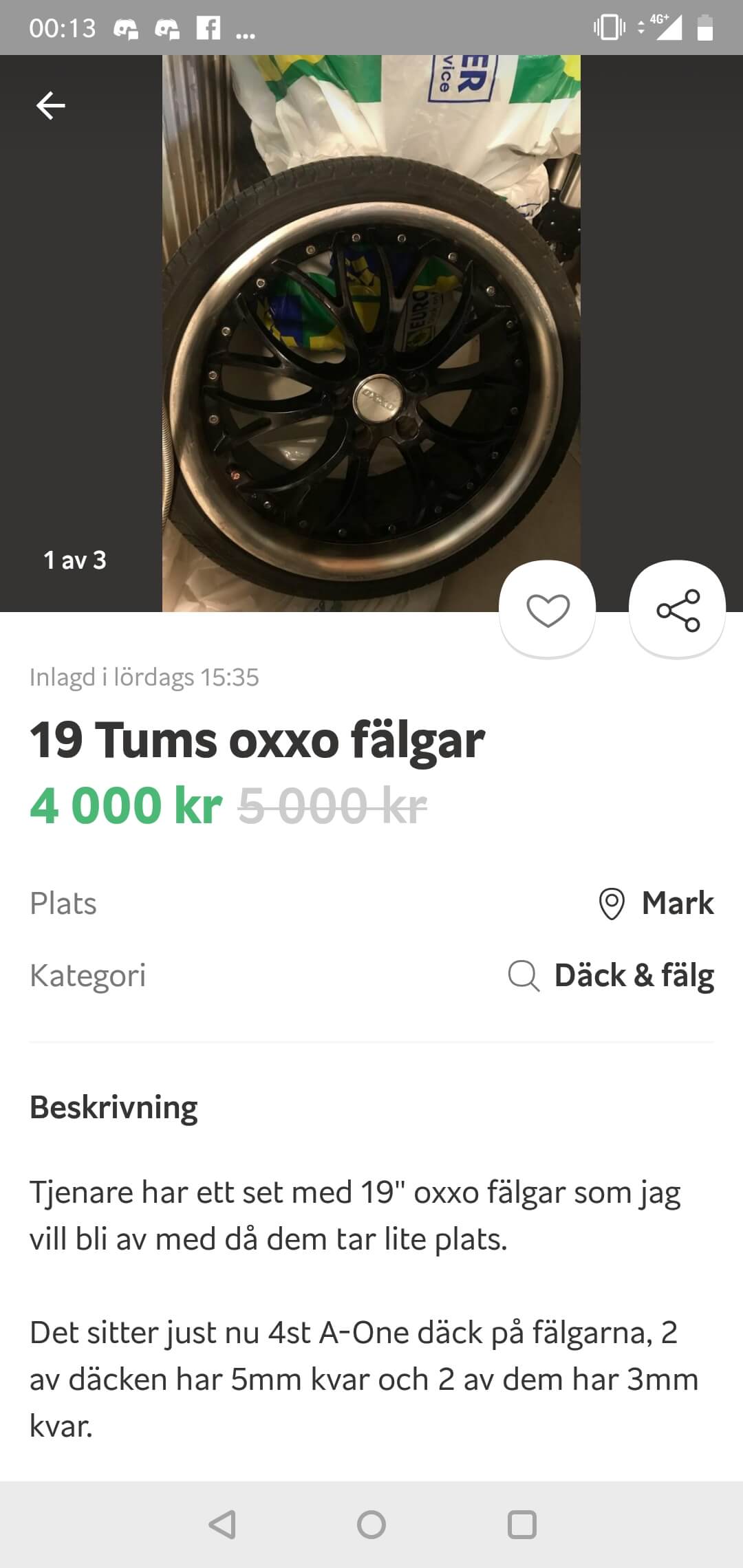Screen dimensions: 743x1568
Task: Open image counter showing 1 av 3
Action: click(x=75, y=560)
